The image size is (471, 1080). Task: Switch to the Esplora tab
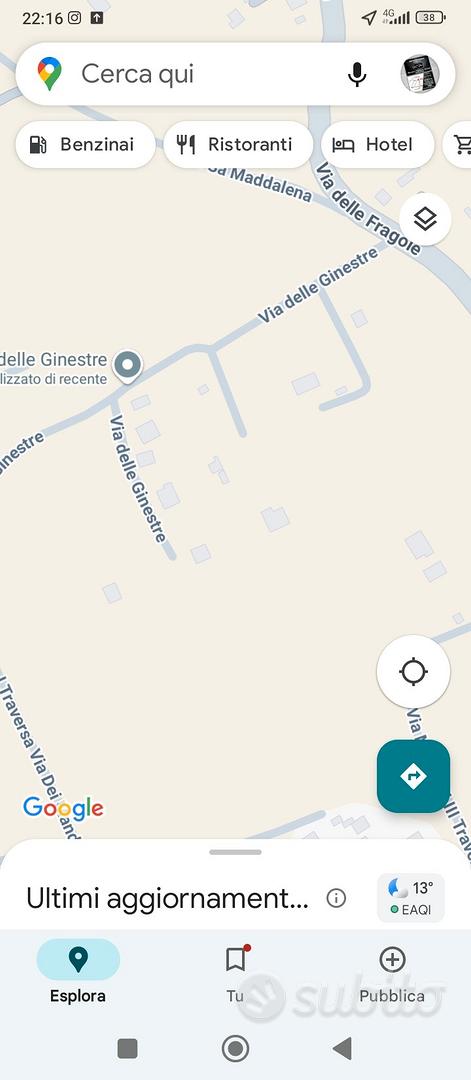pyautogui.click(x=78, y=971)
